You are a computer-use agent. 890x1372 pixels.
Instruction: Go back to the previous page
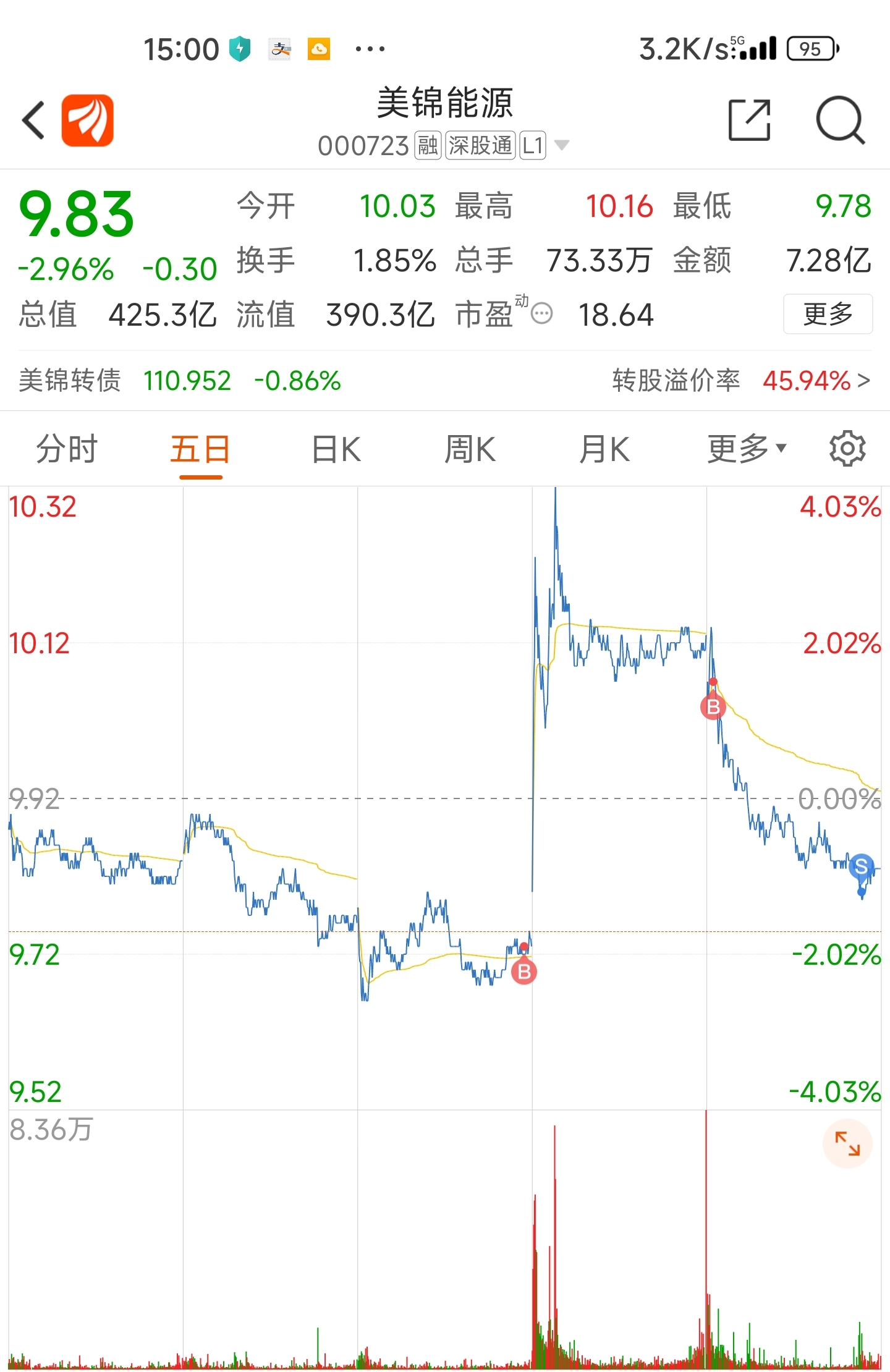coord(34,120)
